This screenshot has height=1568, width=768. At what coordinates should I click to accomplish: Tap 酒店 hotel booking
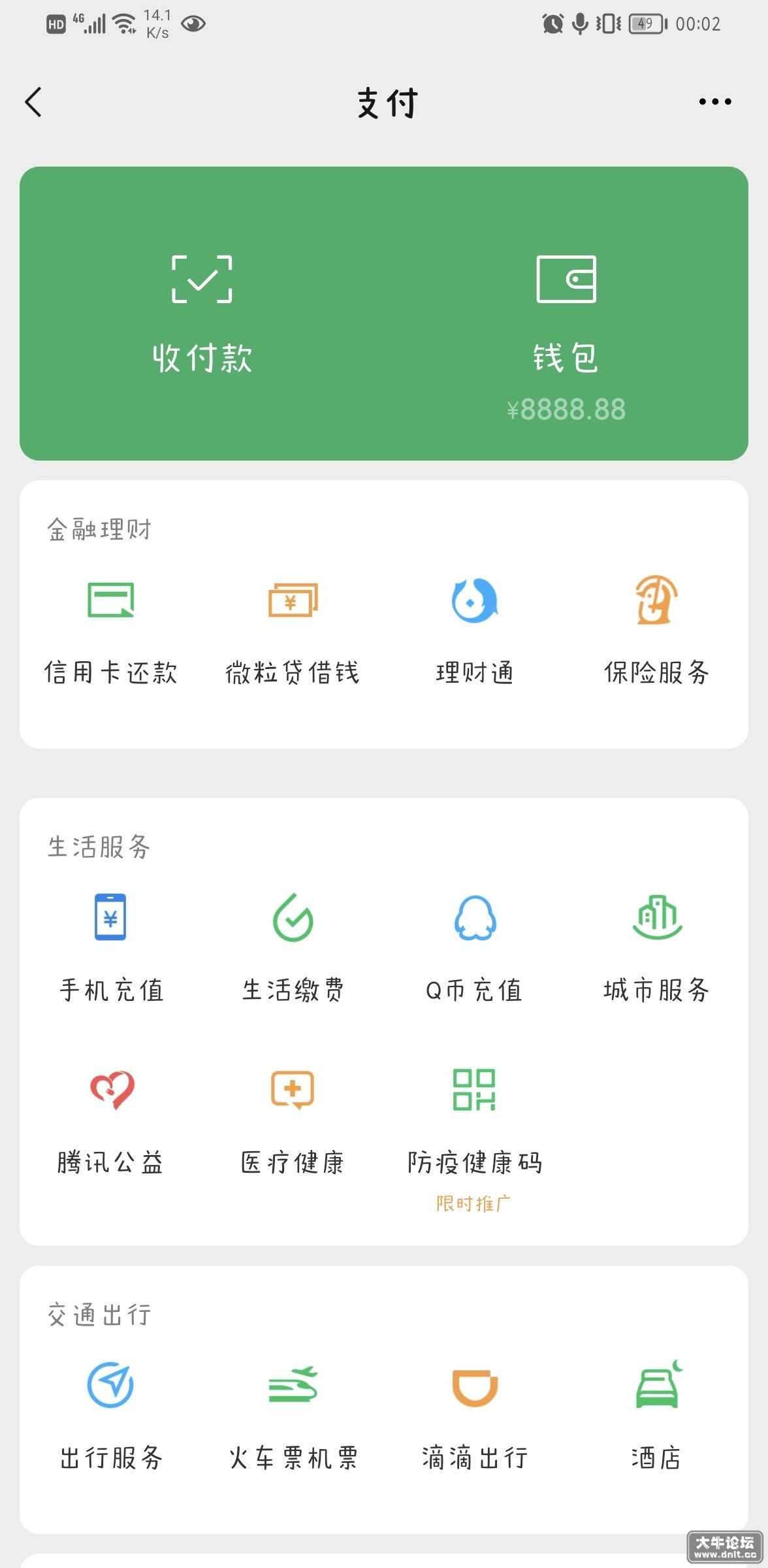point(656,1416)
